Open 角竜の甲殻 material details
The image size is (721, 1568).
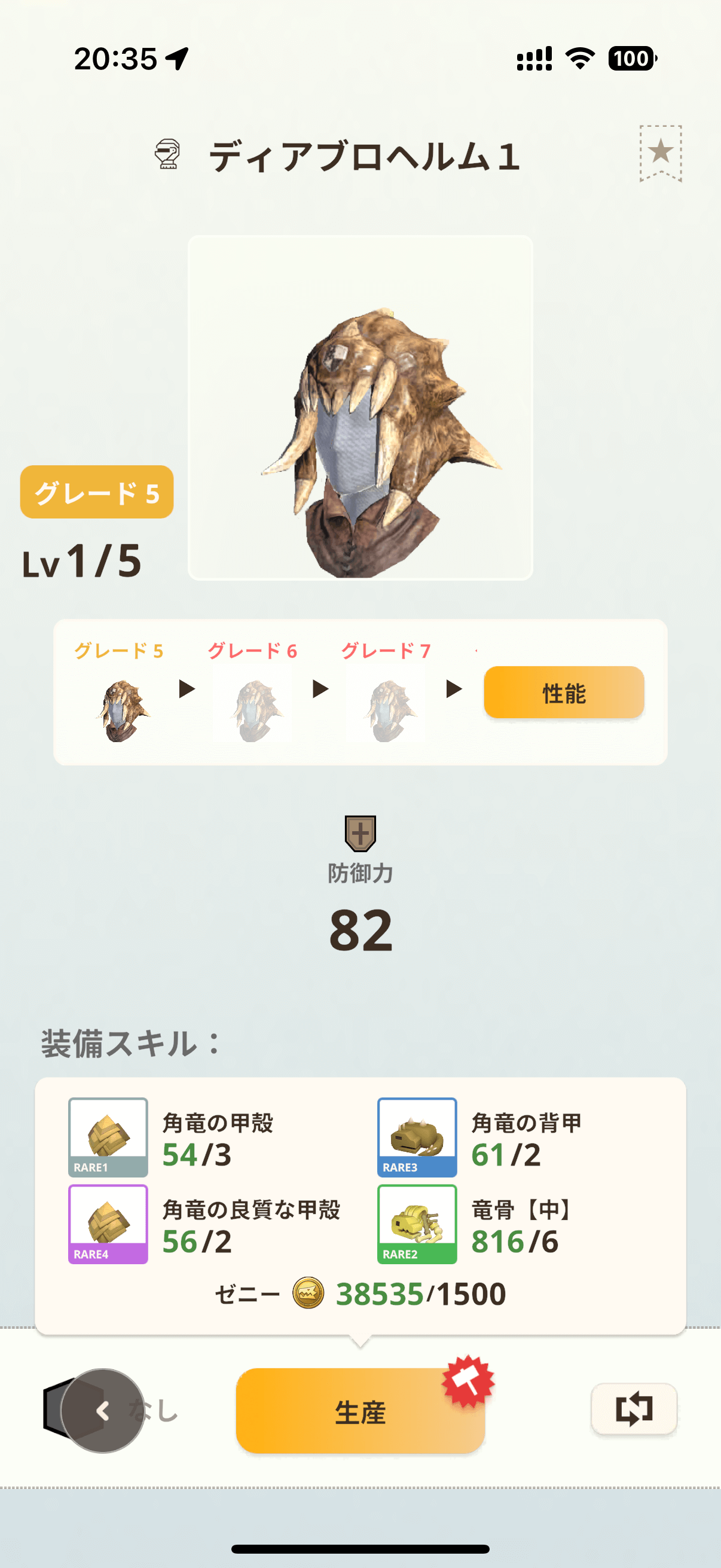[x=108, y=1136]
